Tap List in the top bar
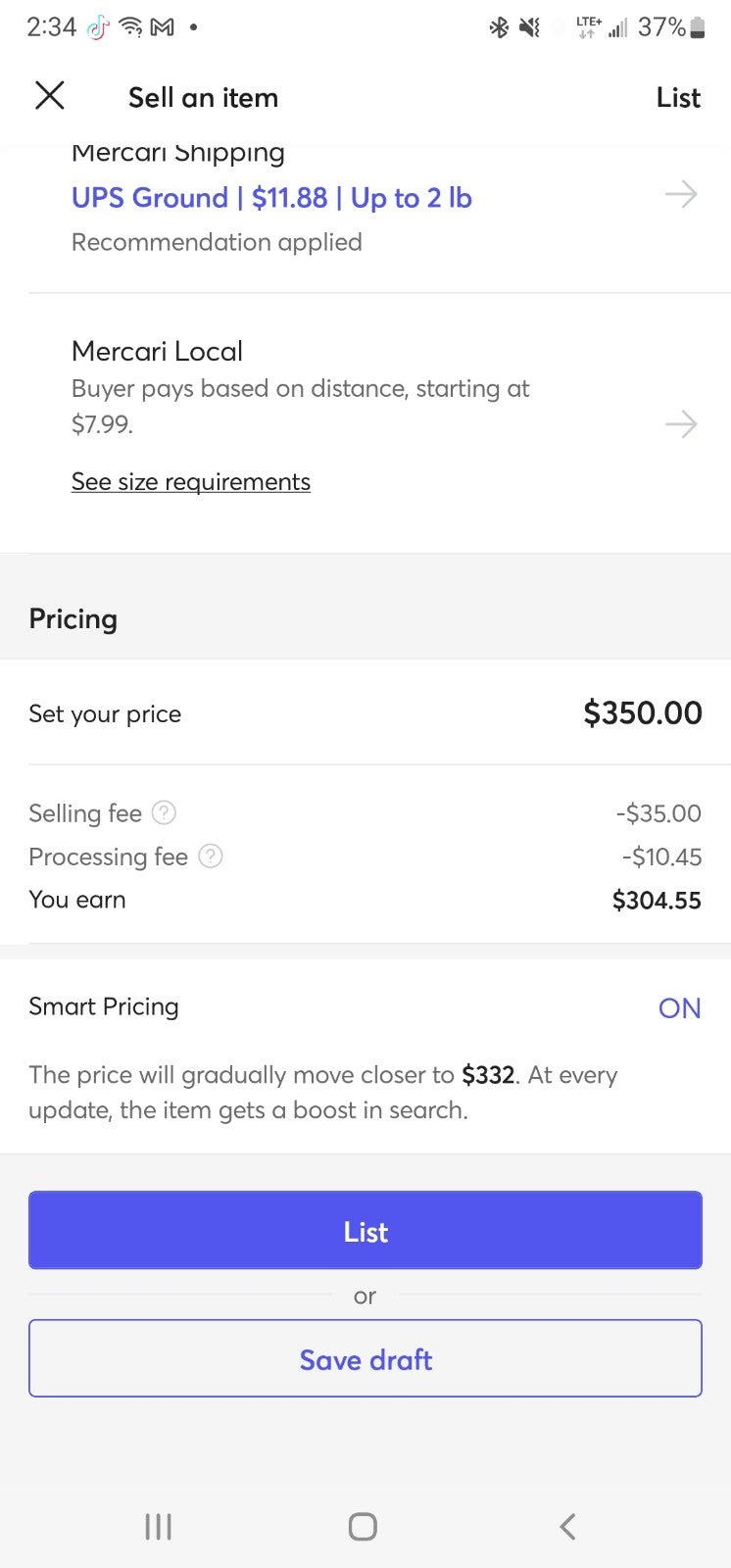Viewport: 731px width, 1568px height. click(x=678, y=98)
